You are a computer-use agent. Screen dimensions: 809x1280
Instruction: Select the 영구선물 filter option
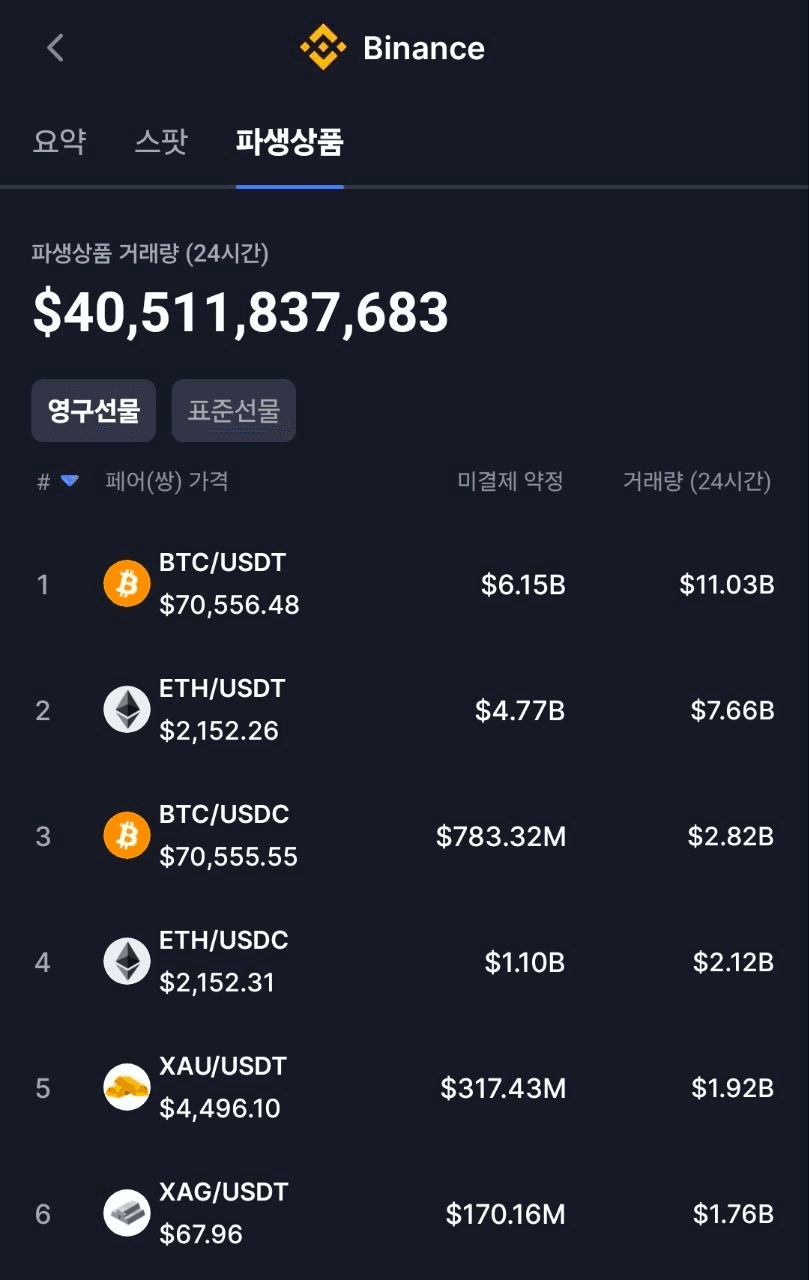point(93,410)
